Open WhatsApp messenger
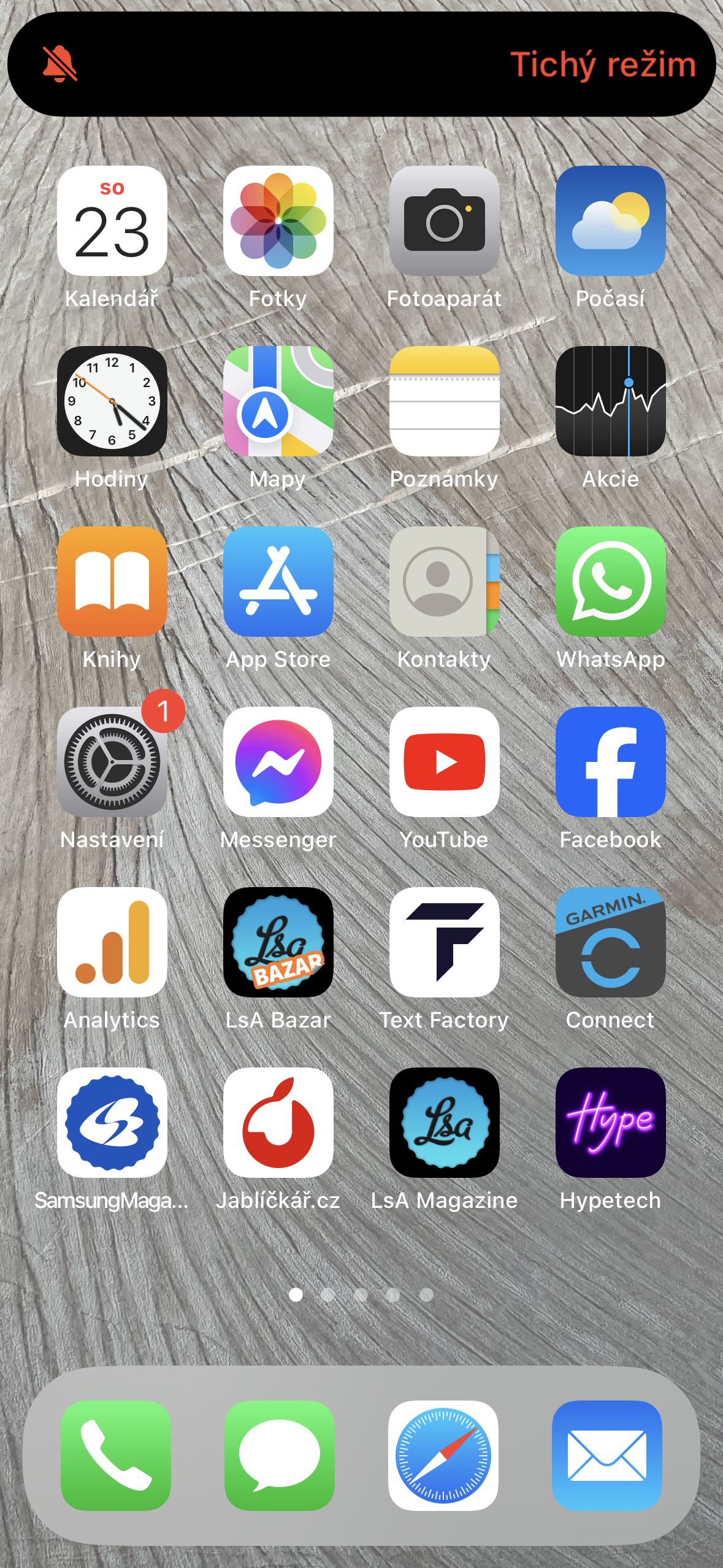Screen dimensions: 723x1568 pos(611,583)
